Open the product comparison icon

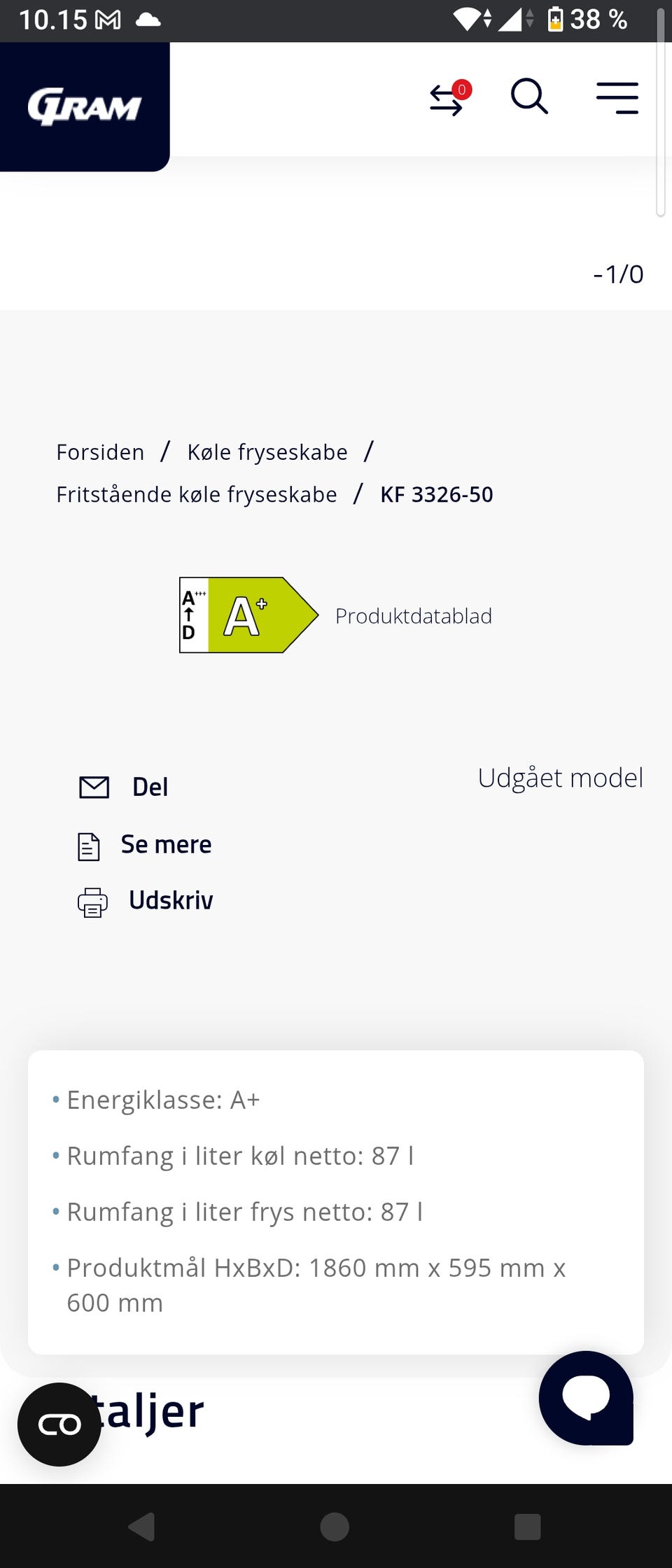(447, 99)
